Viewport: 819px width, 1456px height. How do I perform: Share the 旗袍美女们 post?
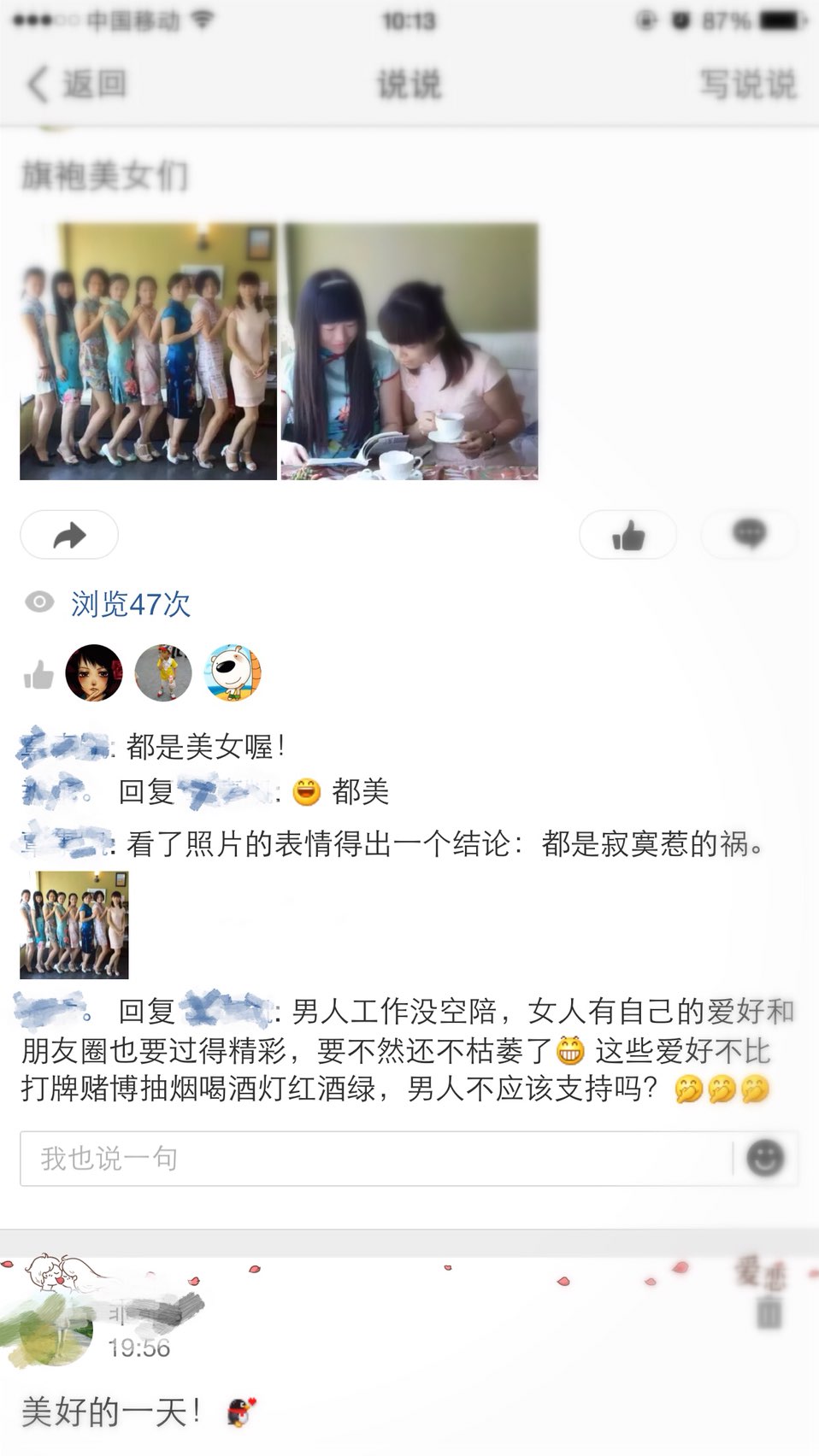(x=69, y=536)
